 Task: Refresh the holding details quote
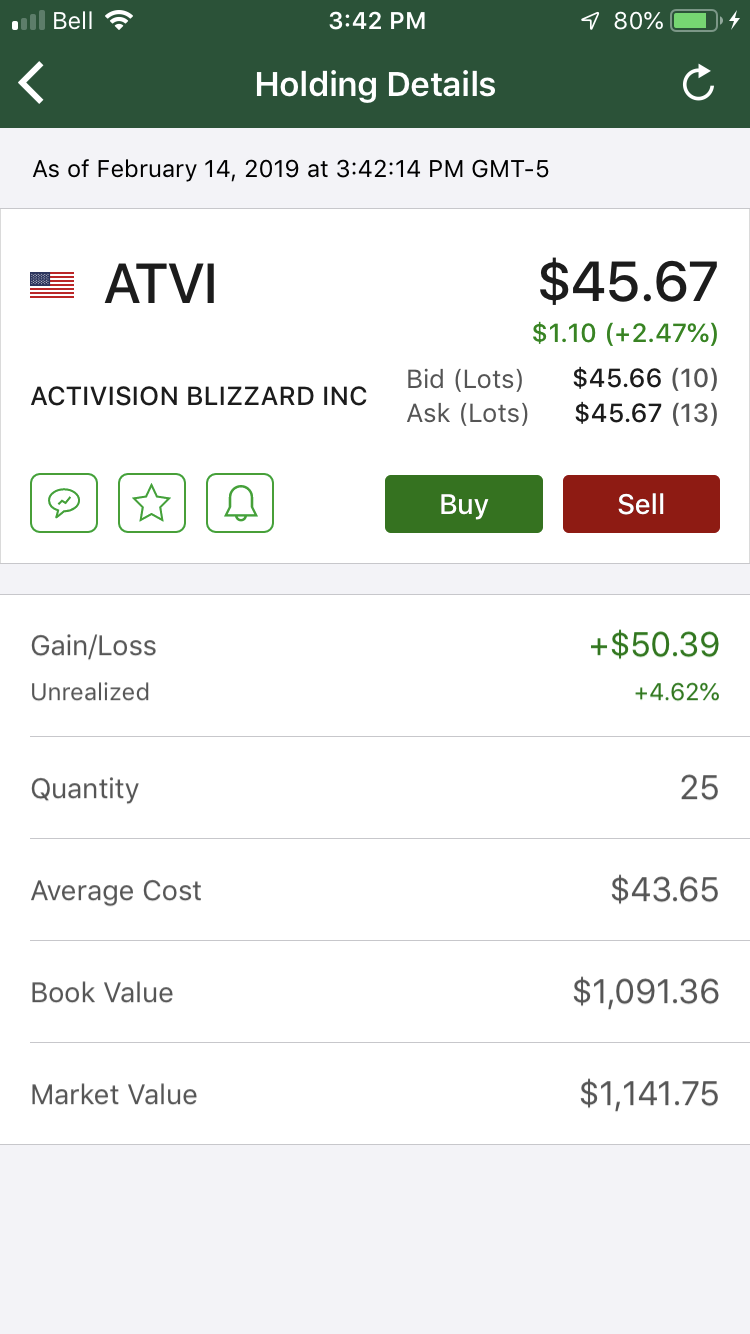tap(698, 84)
